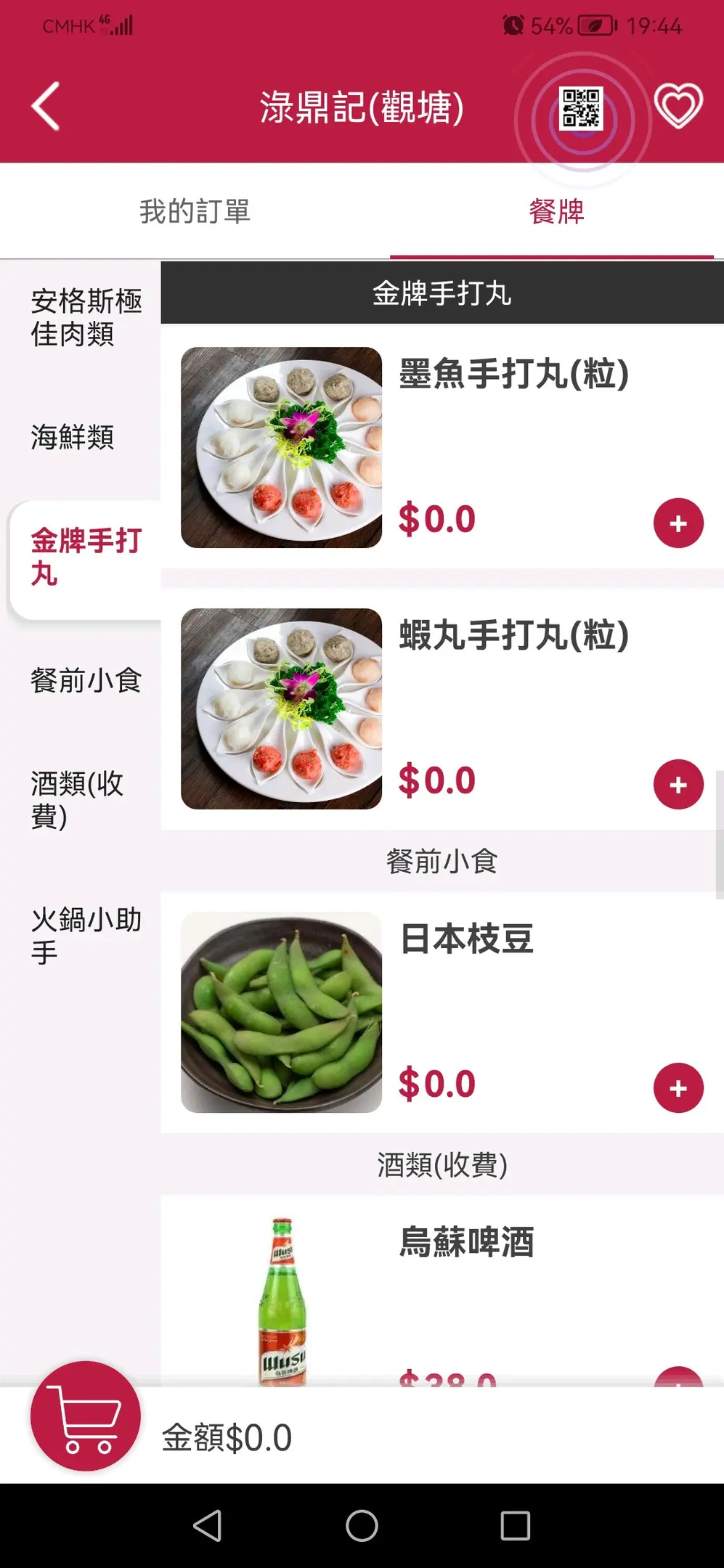Viewport: 724px width, 1568px height.
Task: Add 蝦丸手打丸(粒) to the order
Action: [x=678, y=785]
